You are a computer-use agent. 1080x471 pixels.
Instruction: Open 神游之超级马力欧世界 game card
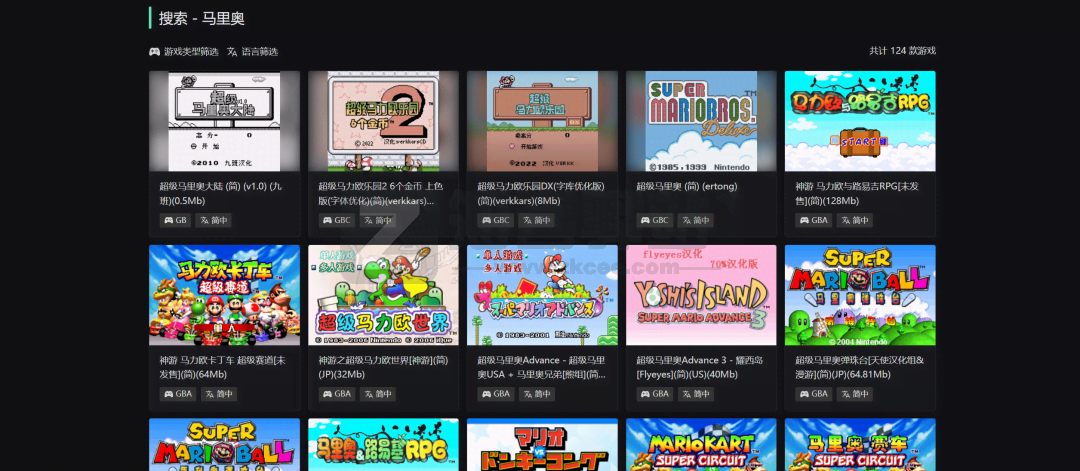pos(383,295)
